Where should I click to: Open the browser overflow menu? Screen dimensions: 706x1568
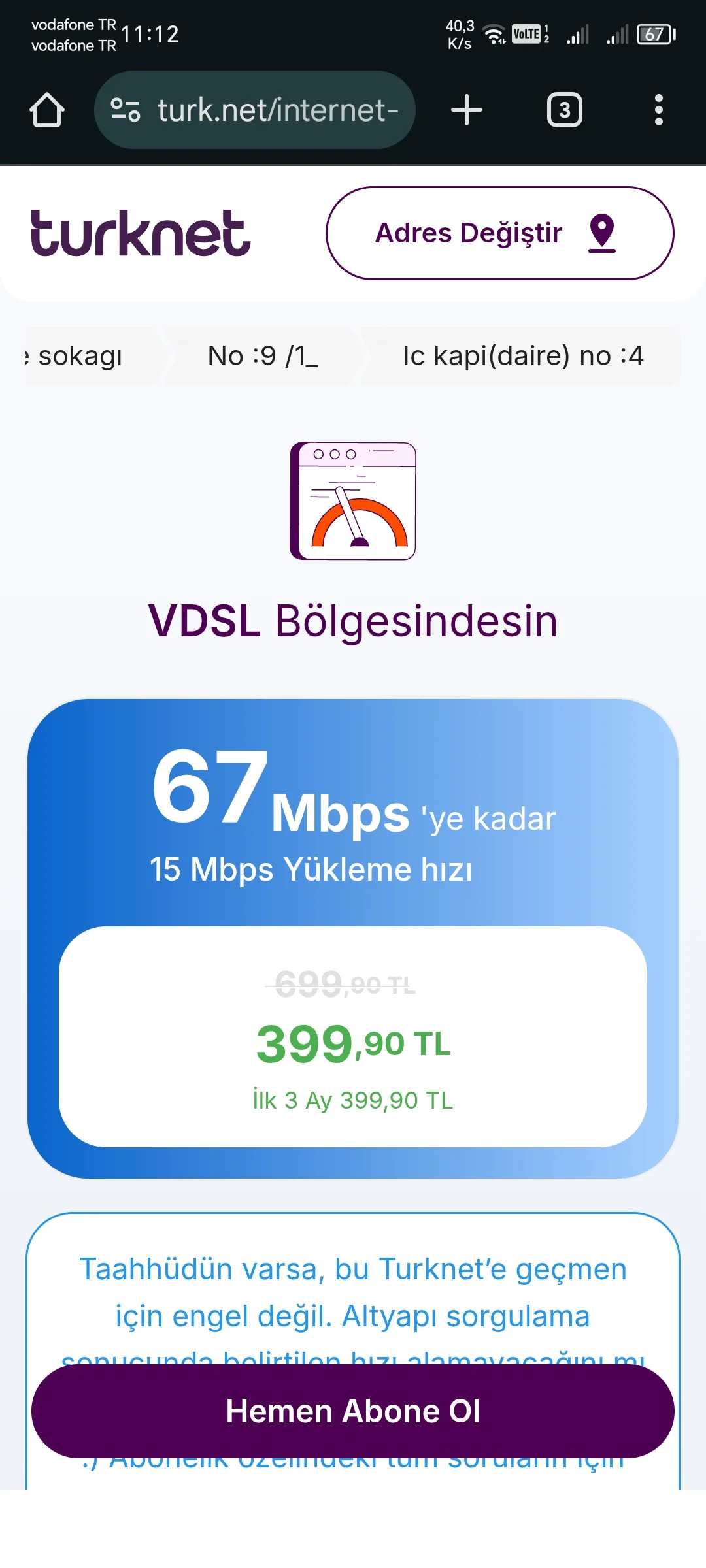pyautogui.click(x=658, y=110)
